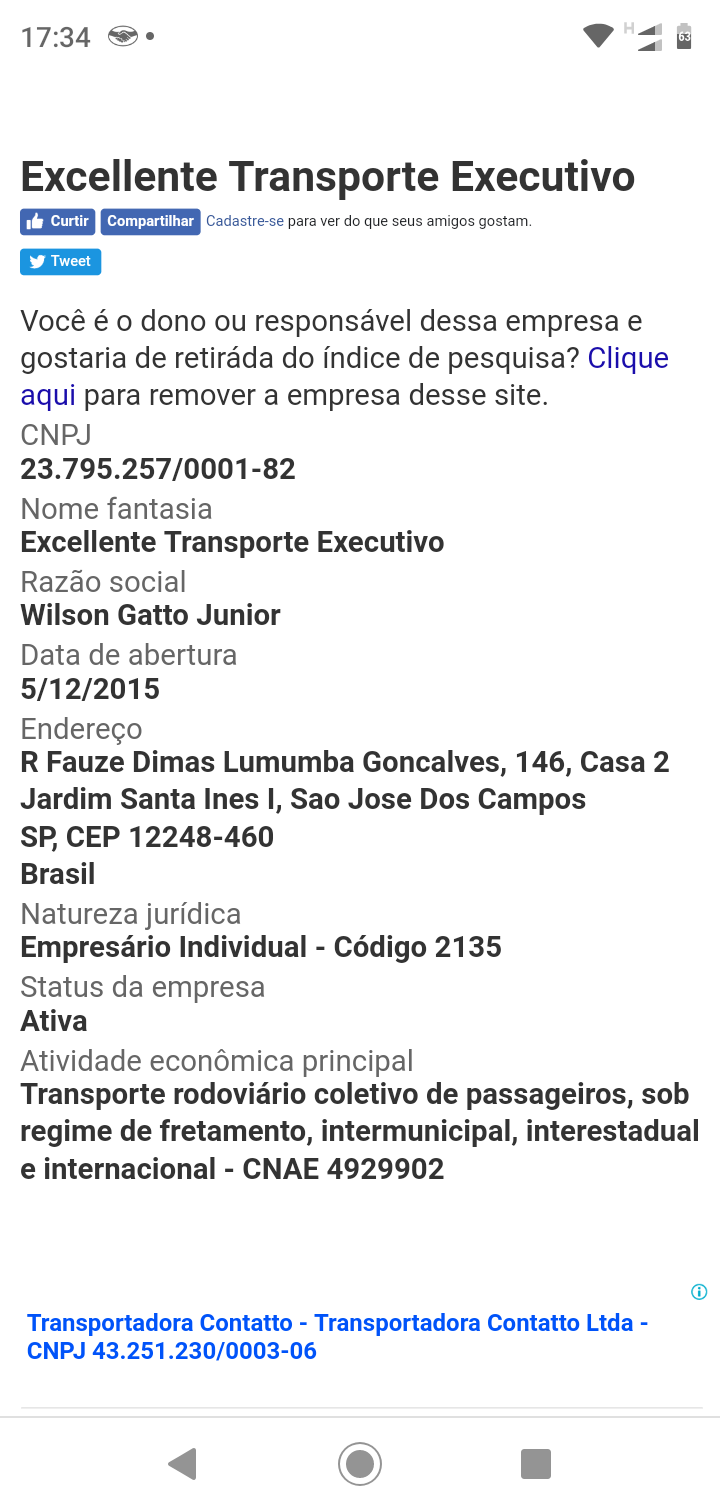Go to the home screen

coord(360,1464)
